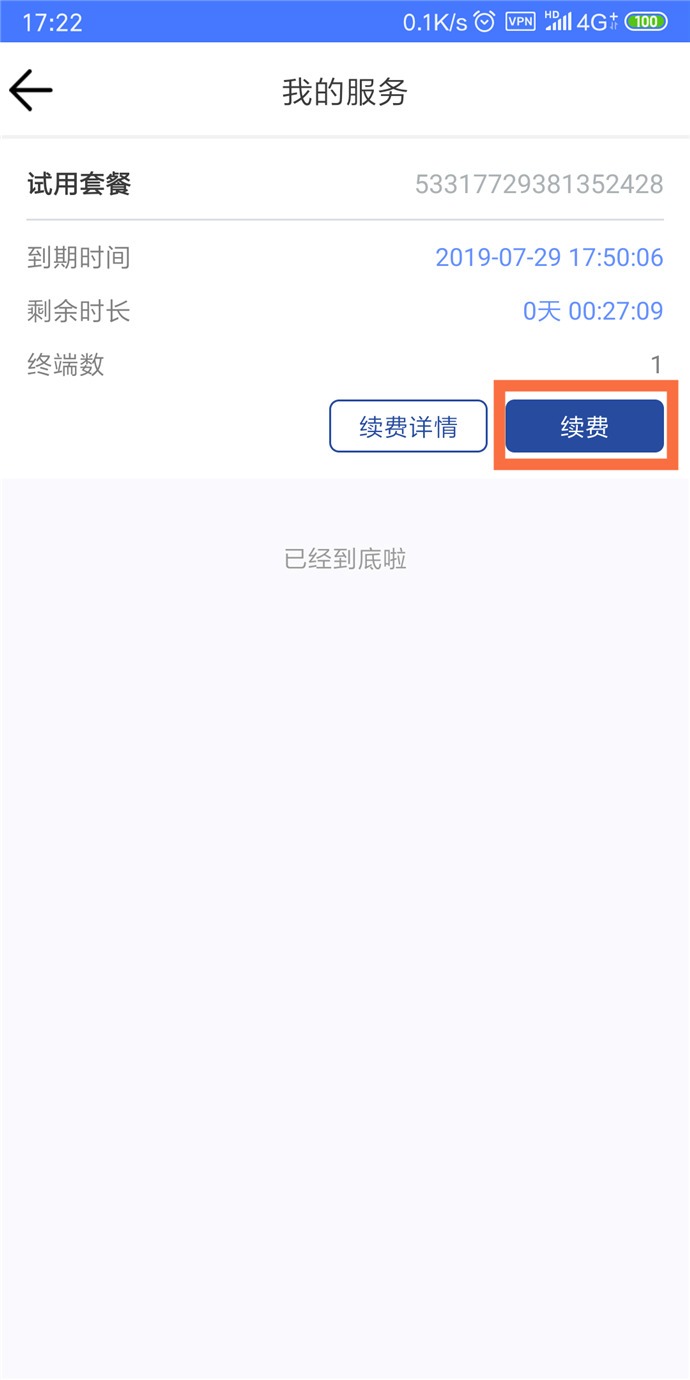Go back using the arrow icon

31,91
